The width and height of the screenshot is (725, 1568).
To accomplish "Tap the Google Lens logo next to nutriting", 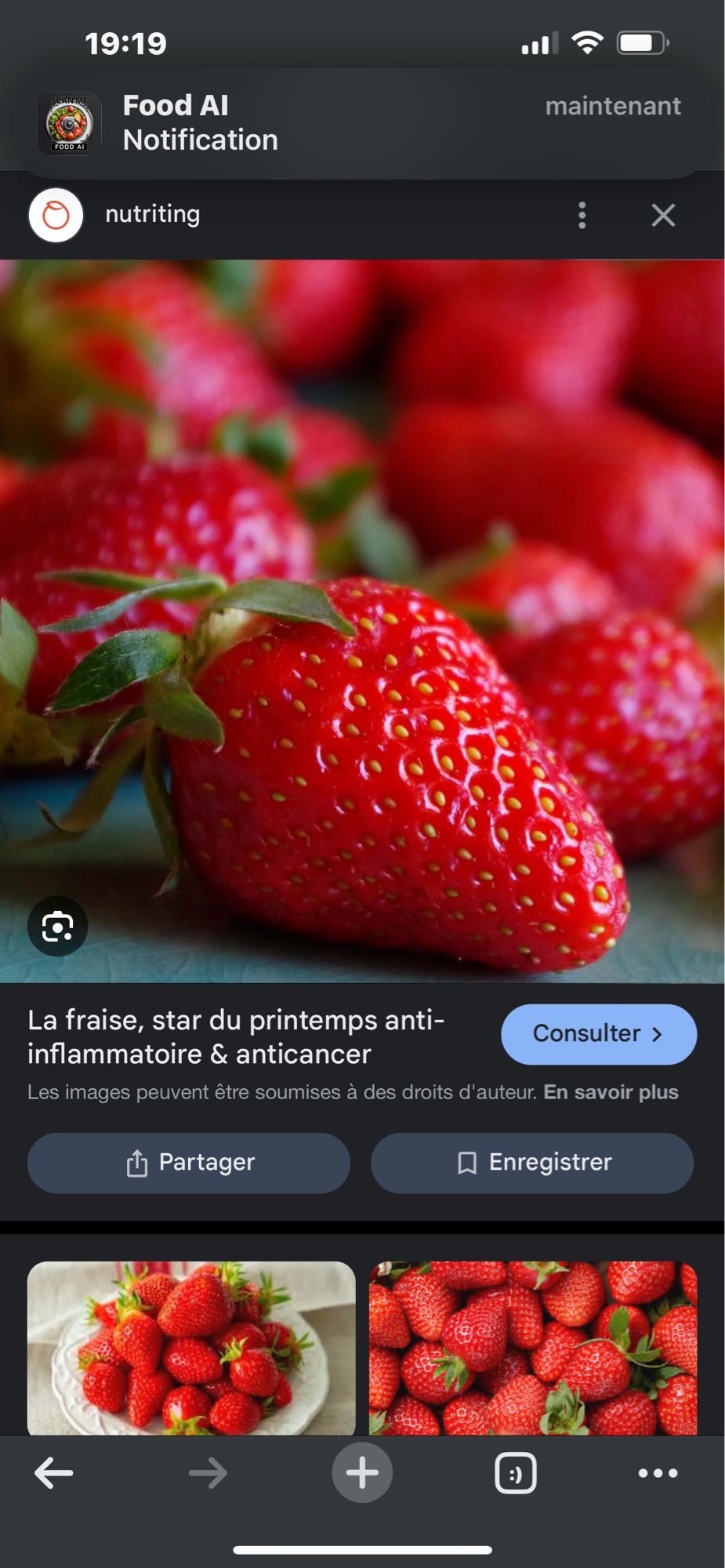I will click(55, 215).
